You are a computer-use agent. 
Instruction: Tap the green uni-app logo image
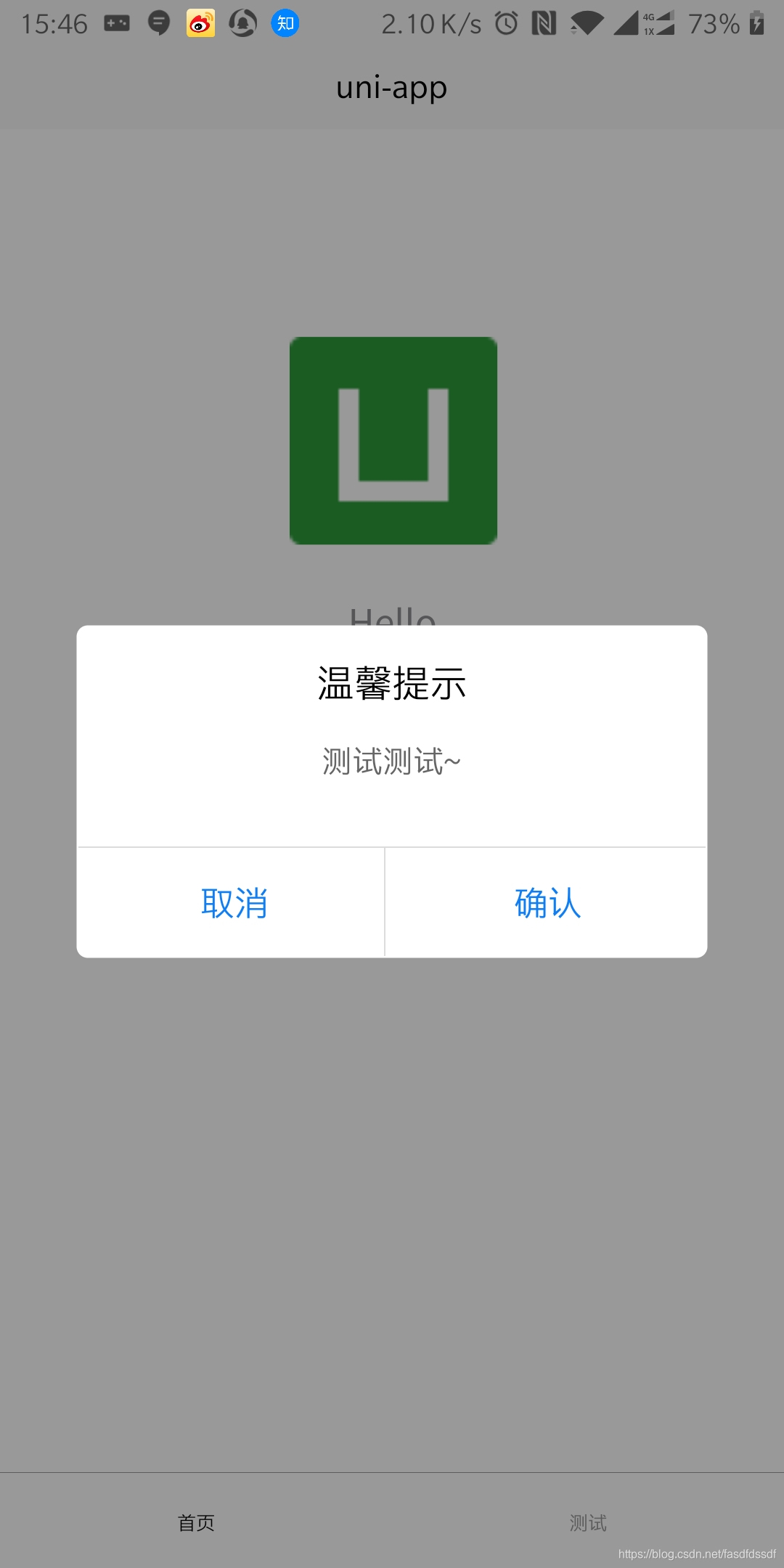[392, 440]
